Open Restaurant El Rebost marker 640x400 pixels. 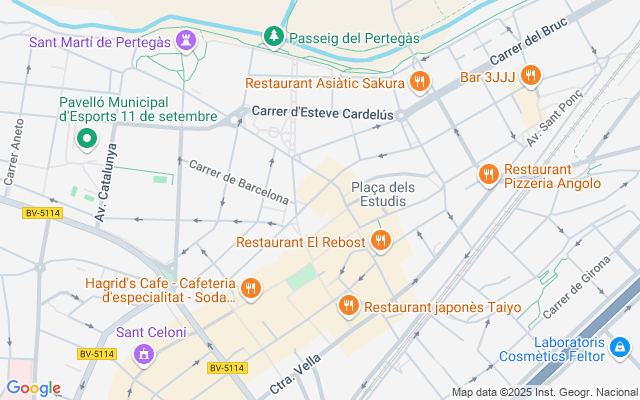pyautogui.click(x=380, y=241)
